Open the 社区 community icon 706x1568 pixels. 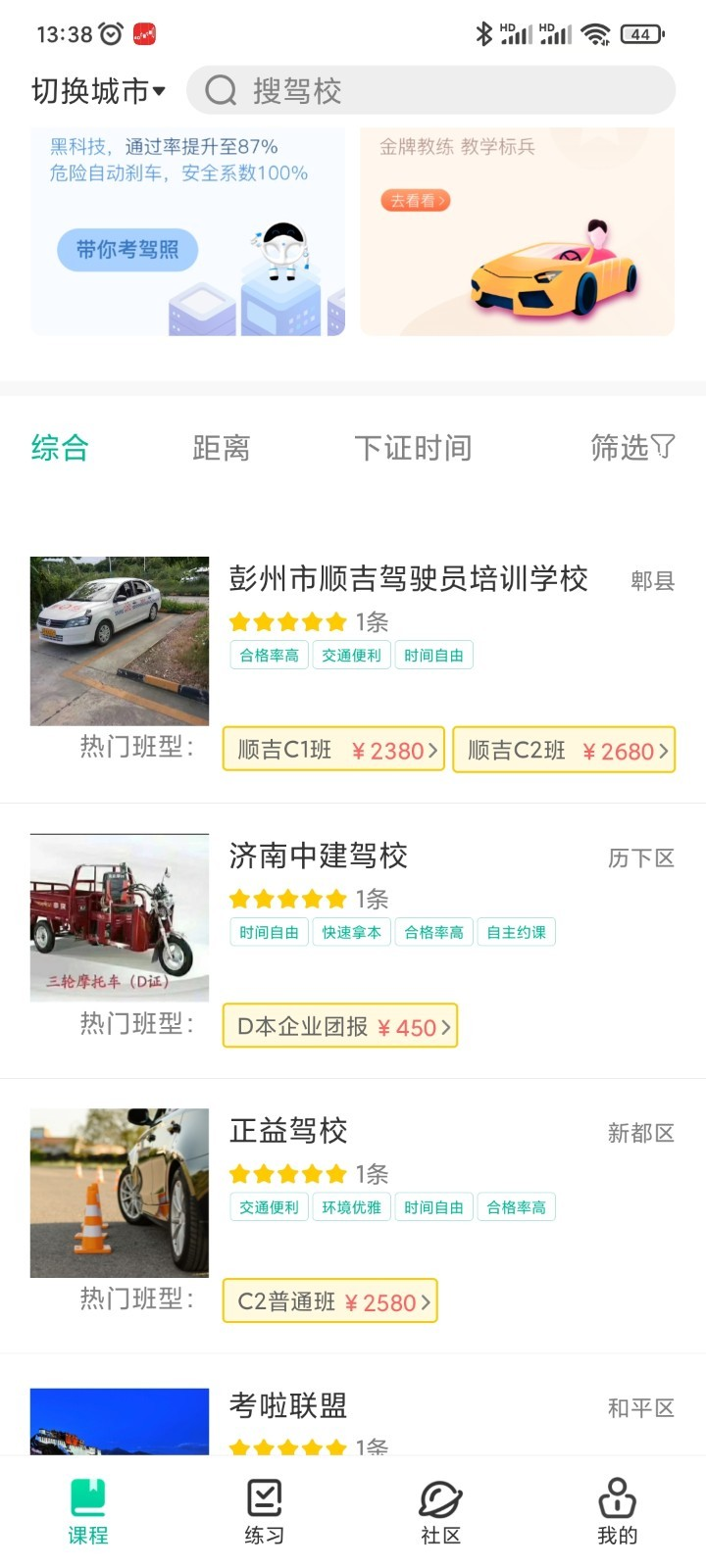(x=439, y=1497)
